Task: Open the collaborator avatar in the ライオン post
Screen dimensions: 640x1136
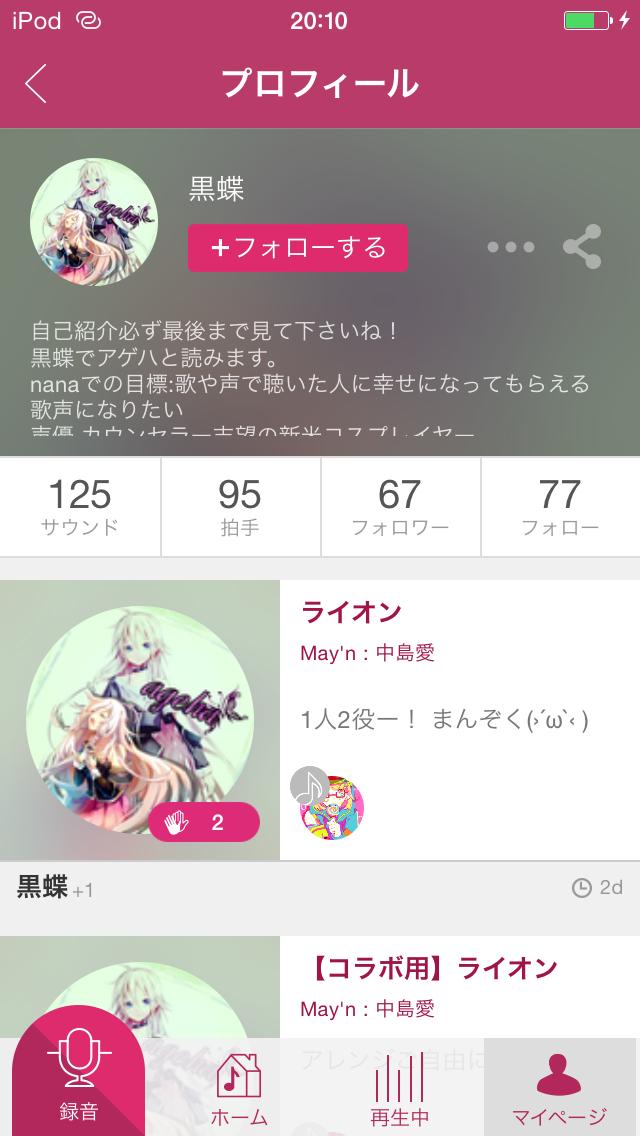Action: (332, 807)
